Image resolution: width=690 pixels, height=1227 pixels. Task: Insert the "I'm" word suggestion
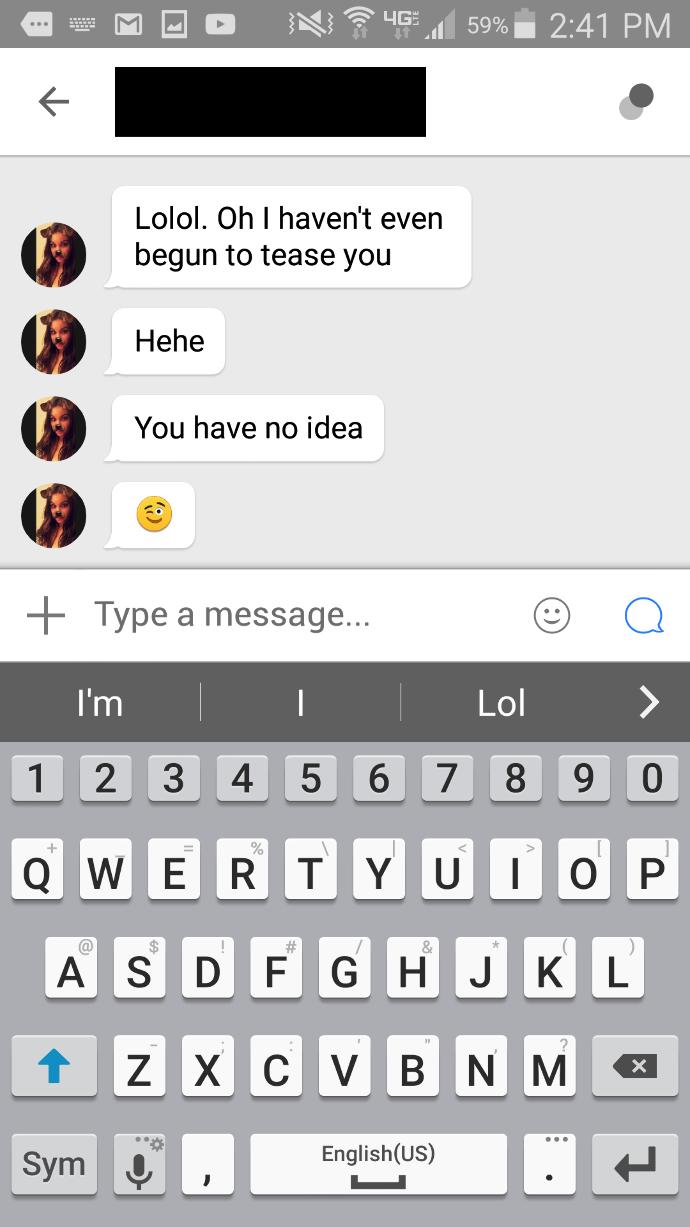pos(100,703)
